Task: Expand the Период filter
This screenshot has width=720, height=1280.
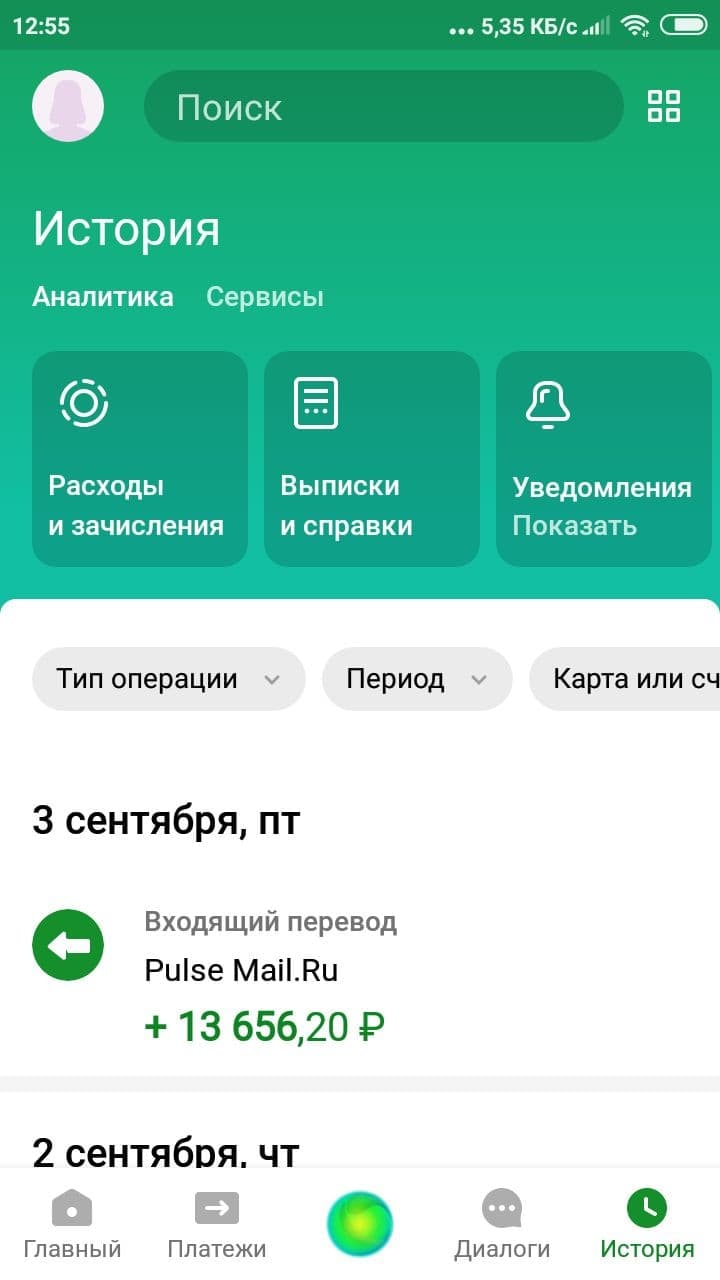Action: 416,679
